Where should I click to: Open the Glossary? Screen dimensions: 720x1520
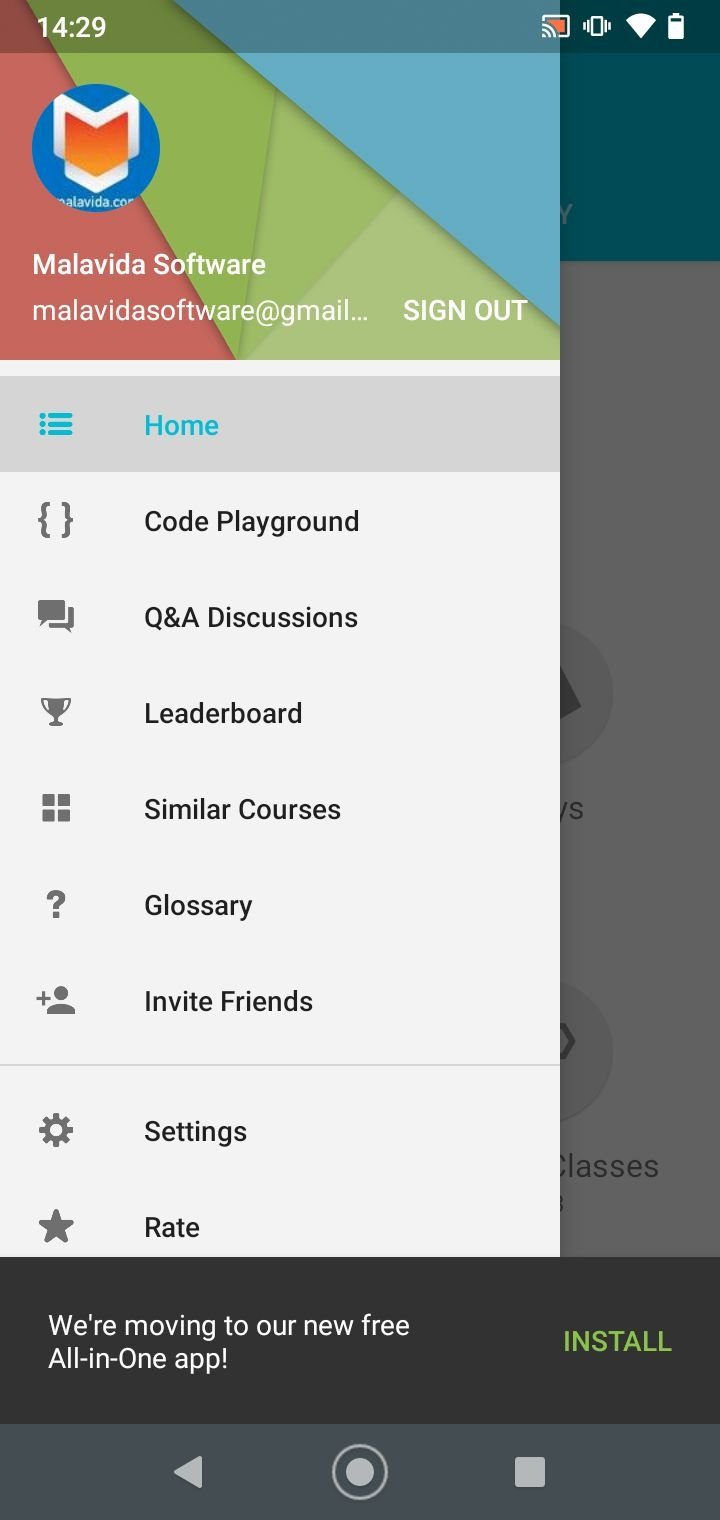pos(280,905)
